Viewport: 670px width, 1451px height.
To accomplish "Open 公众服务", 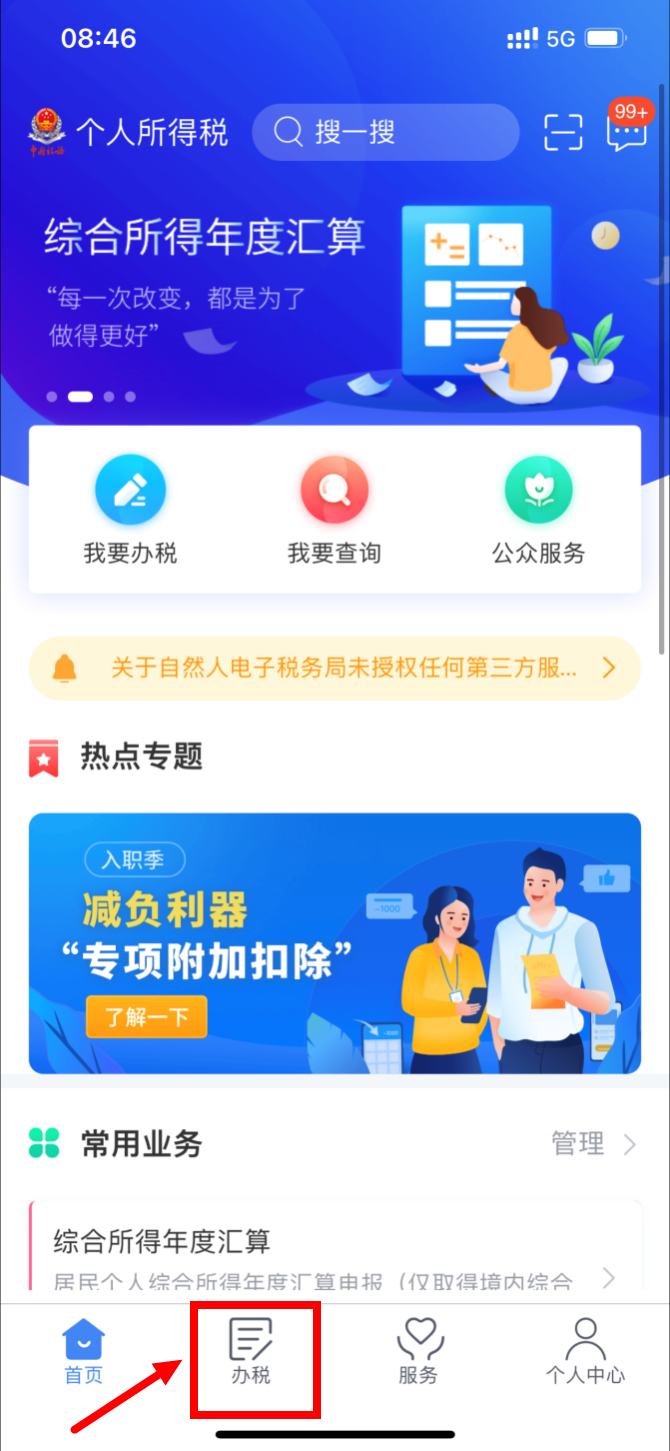I will tap(538, 510).
